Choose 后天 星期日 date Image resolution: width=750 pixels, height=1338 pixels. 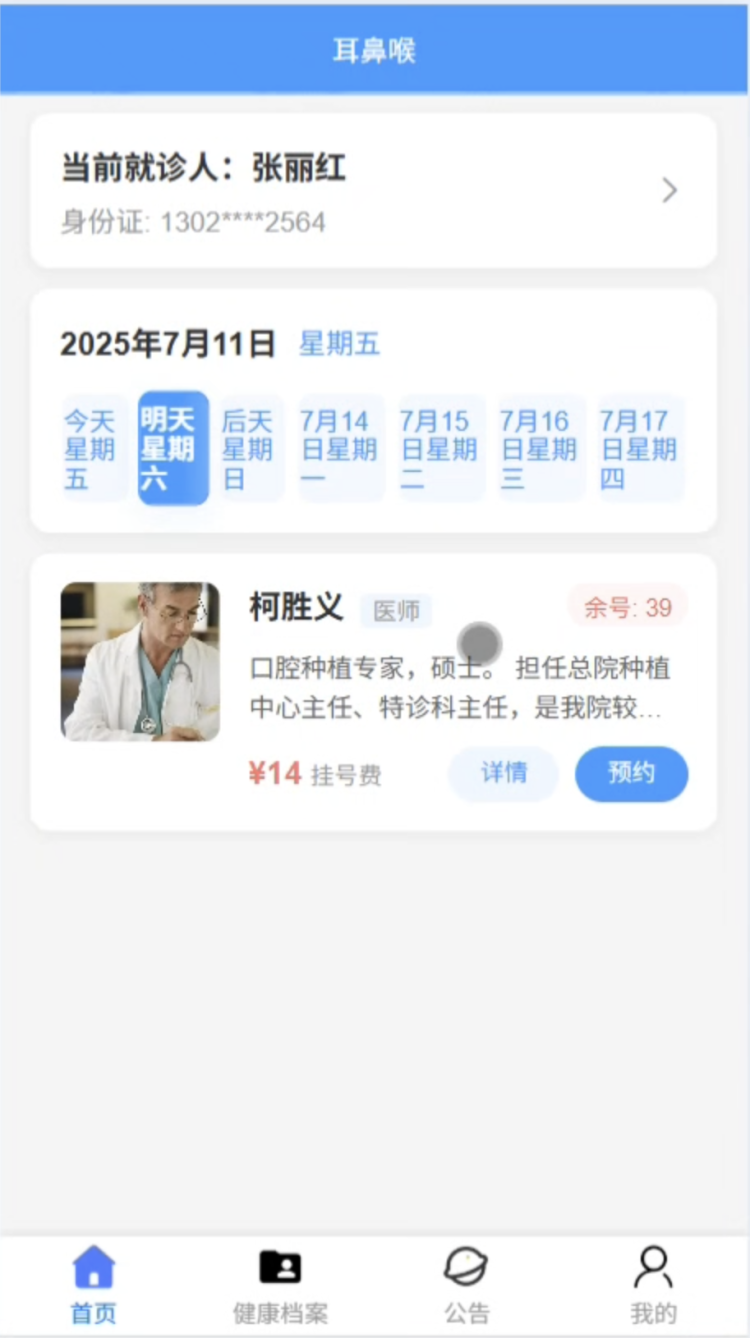coord(251,449)
